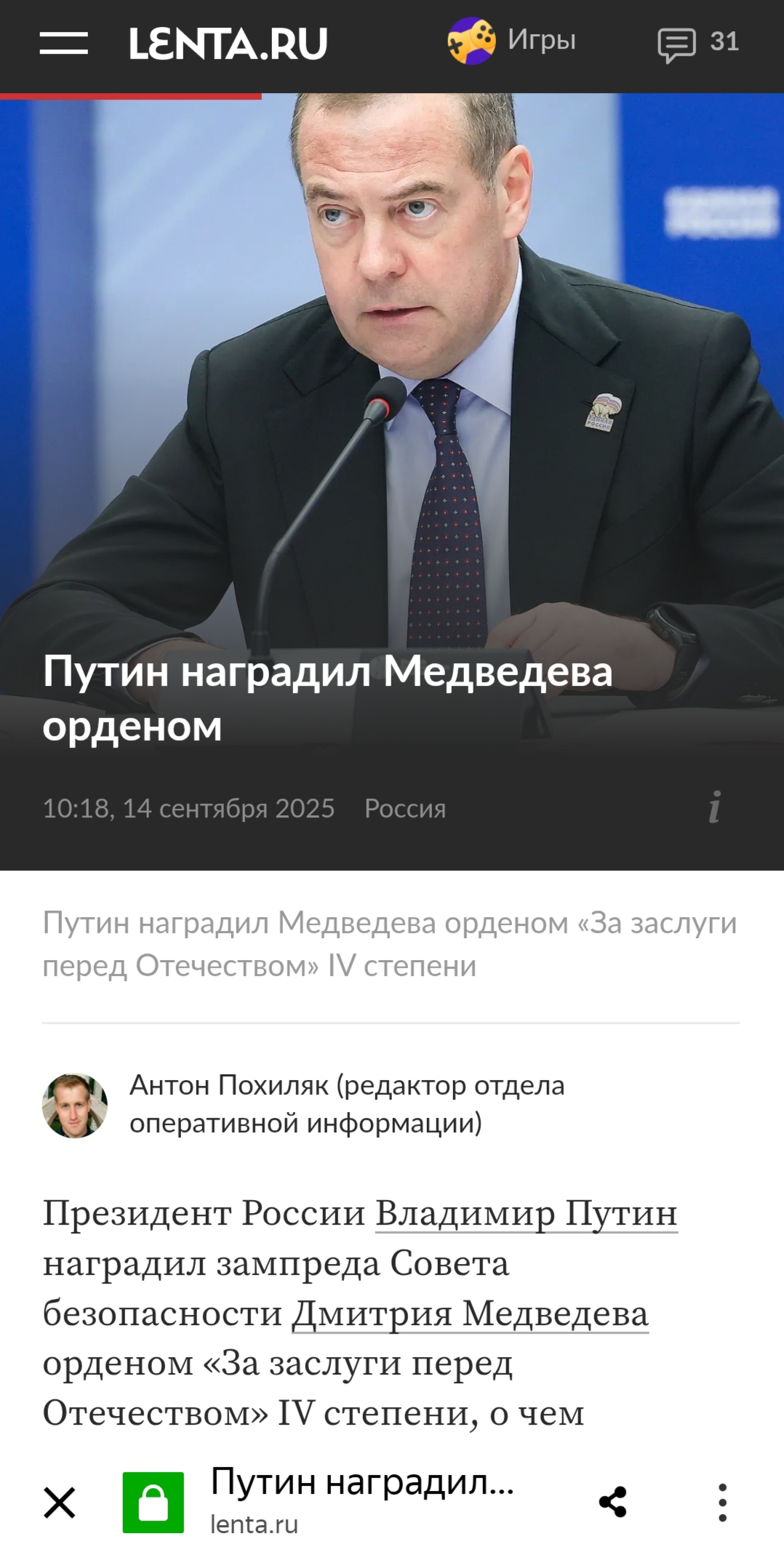
Task: Show photo info via the i icon
Action: pos(715,807)
